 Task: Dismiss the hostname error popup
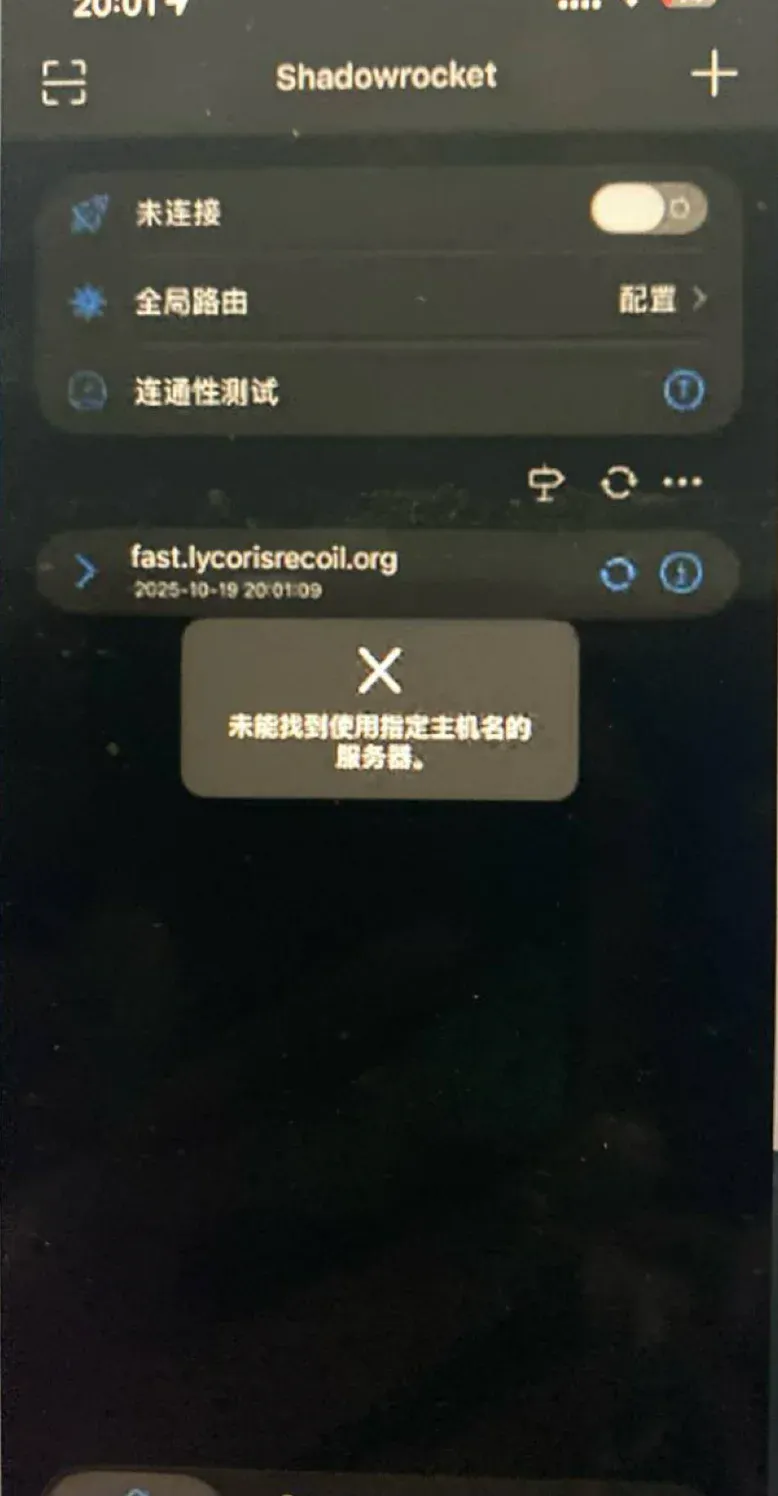click(380, 710)
